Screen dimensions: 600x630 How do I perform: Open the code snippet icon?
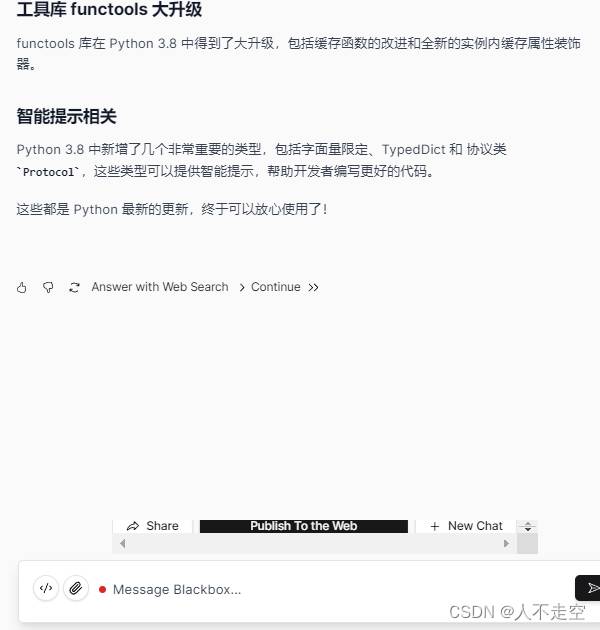[45, 589]
